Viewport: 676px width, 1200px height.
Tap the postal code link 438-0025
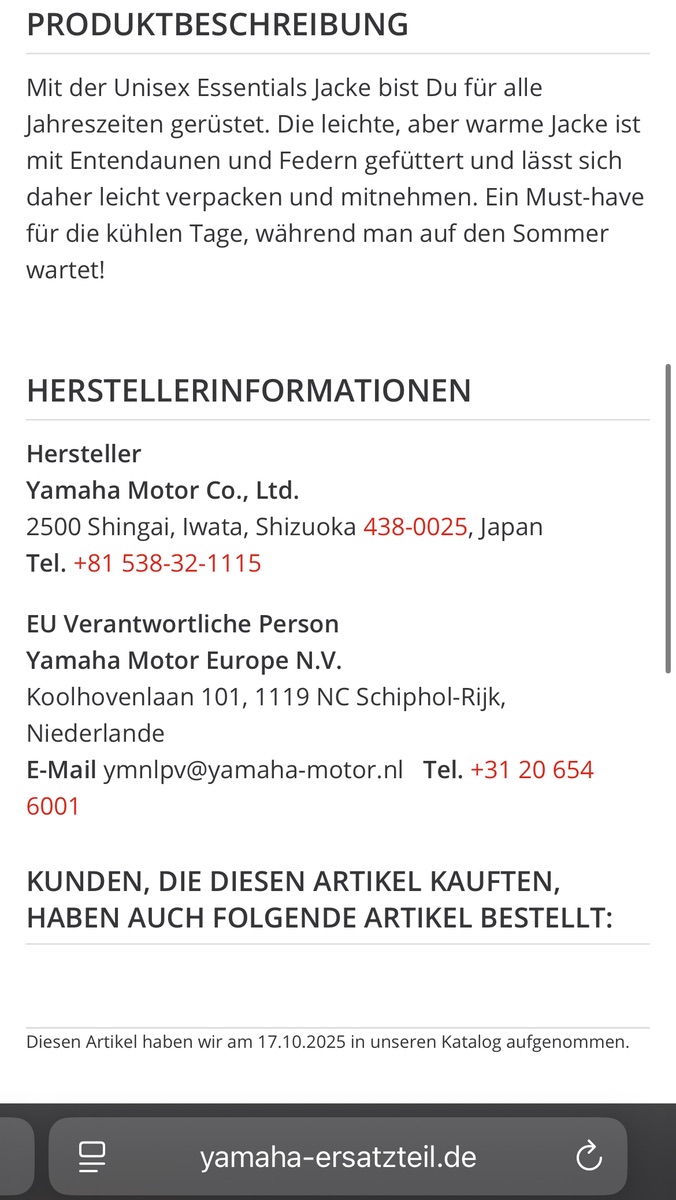(415, 526)
